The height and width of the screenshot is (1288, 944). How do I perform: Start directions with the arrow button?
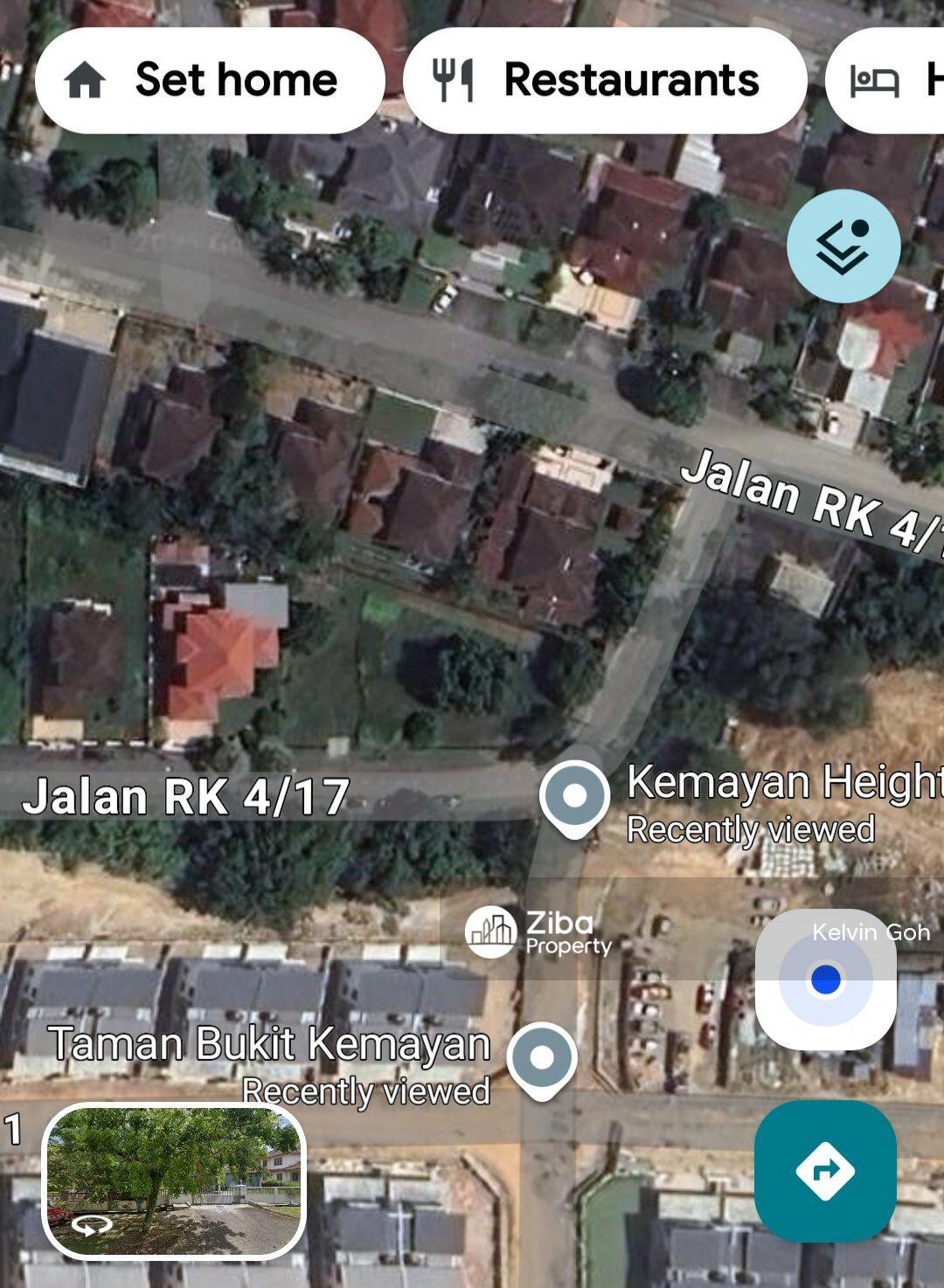point(825,1171)
